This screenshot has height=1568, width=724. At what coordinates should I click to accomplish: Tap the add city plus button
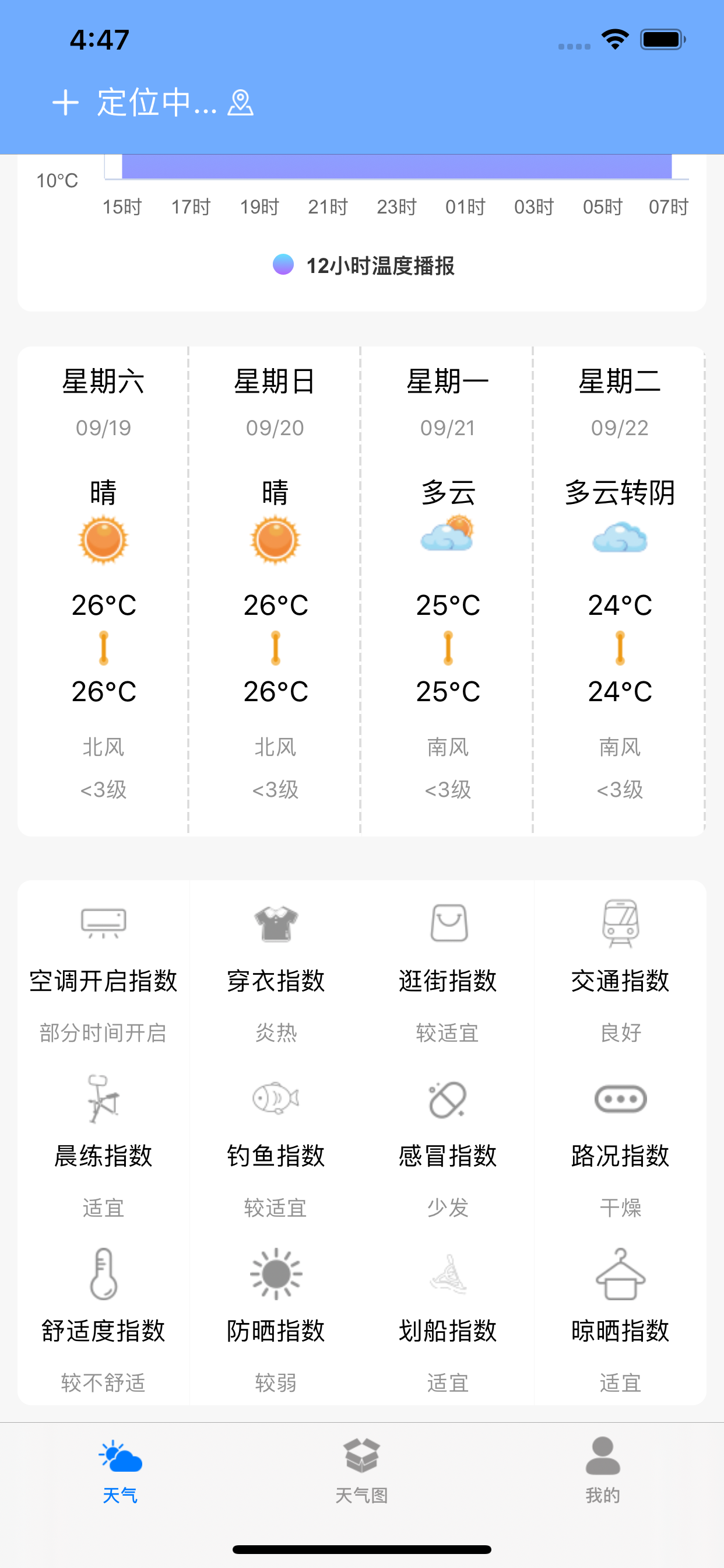66,103
